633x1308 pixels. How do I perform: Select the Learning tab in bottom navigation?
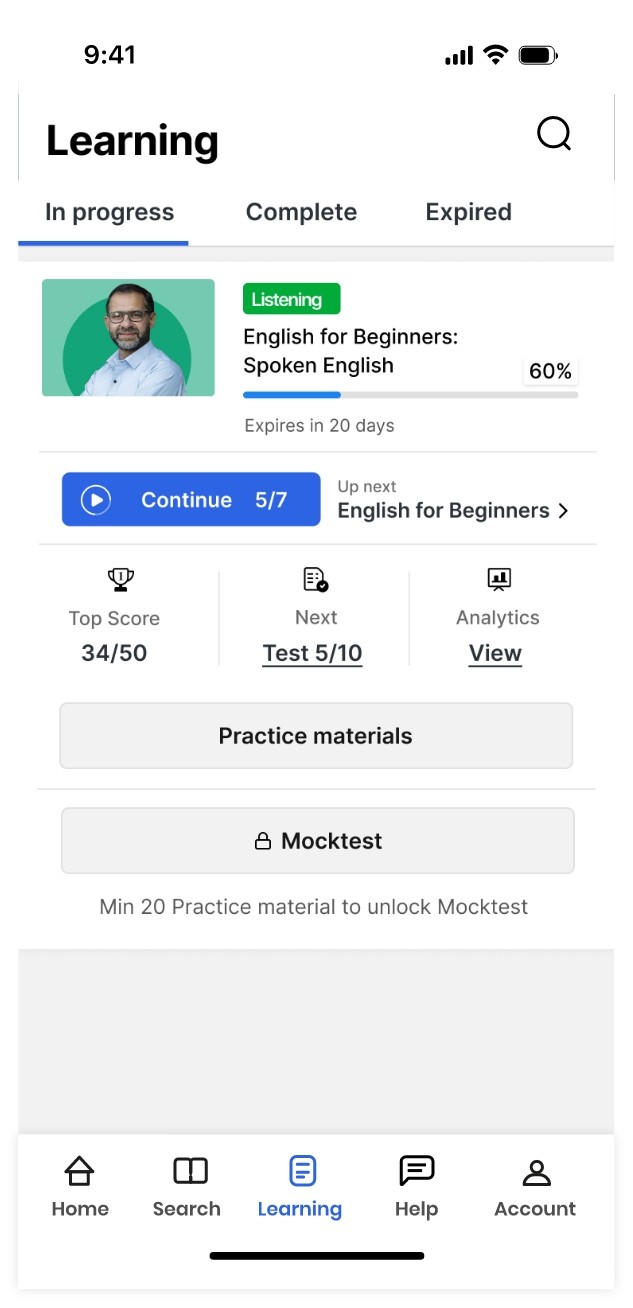[300, 1187]
